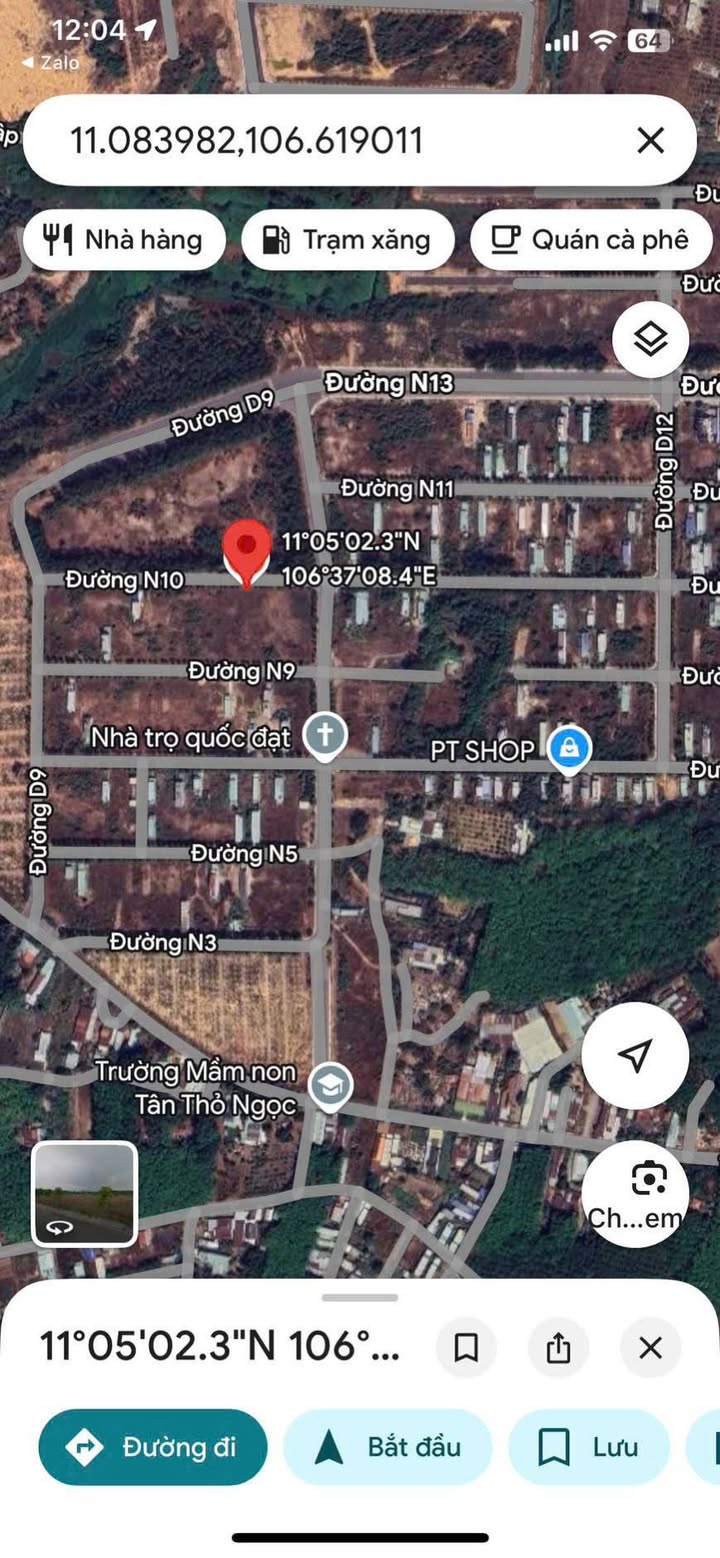Image resolution: width=720 pixels, height=1558 pixels.
Task: Center map on my location
Action: (x=635, y=1056)
